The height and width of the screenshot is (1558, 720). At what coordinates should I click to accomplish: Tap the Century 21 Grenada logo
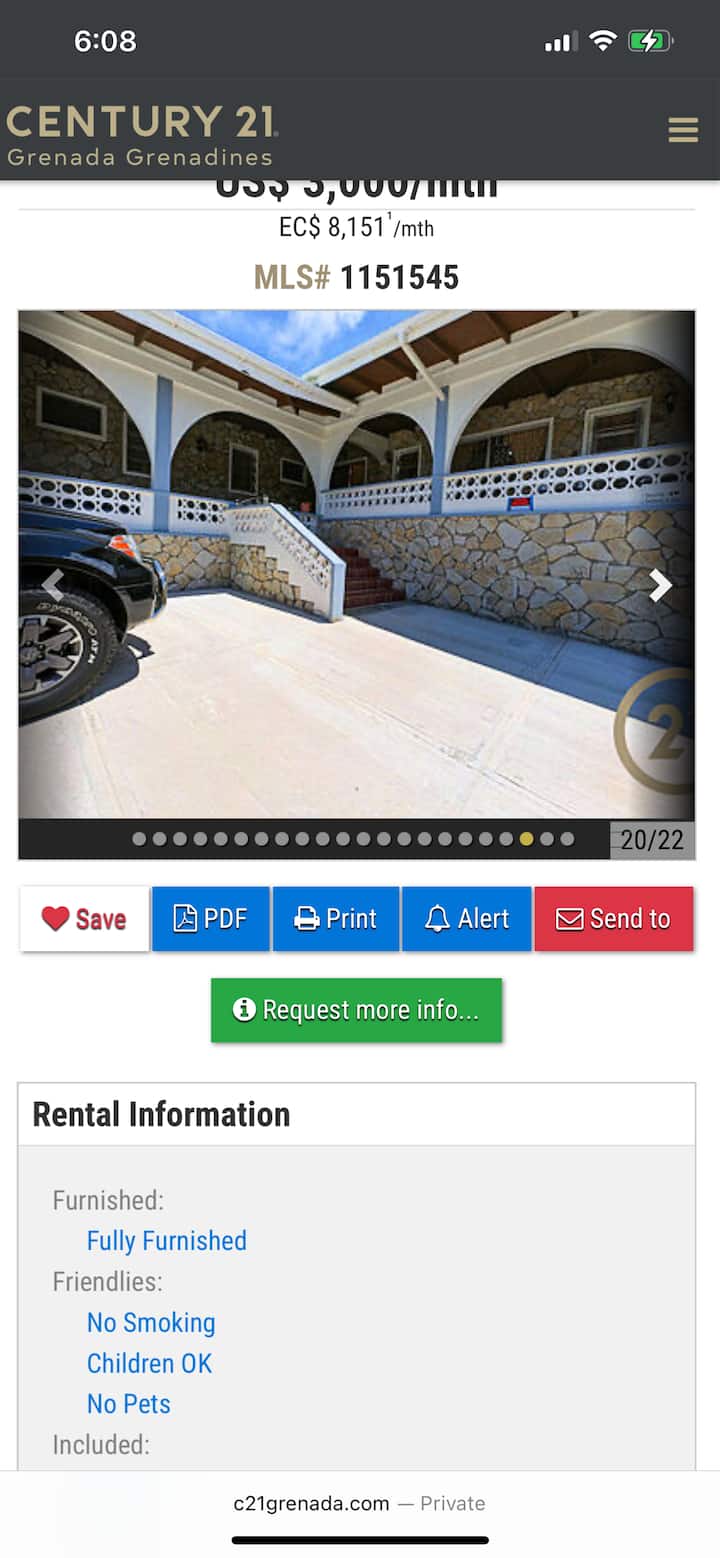[x=140, y=134]
